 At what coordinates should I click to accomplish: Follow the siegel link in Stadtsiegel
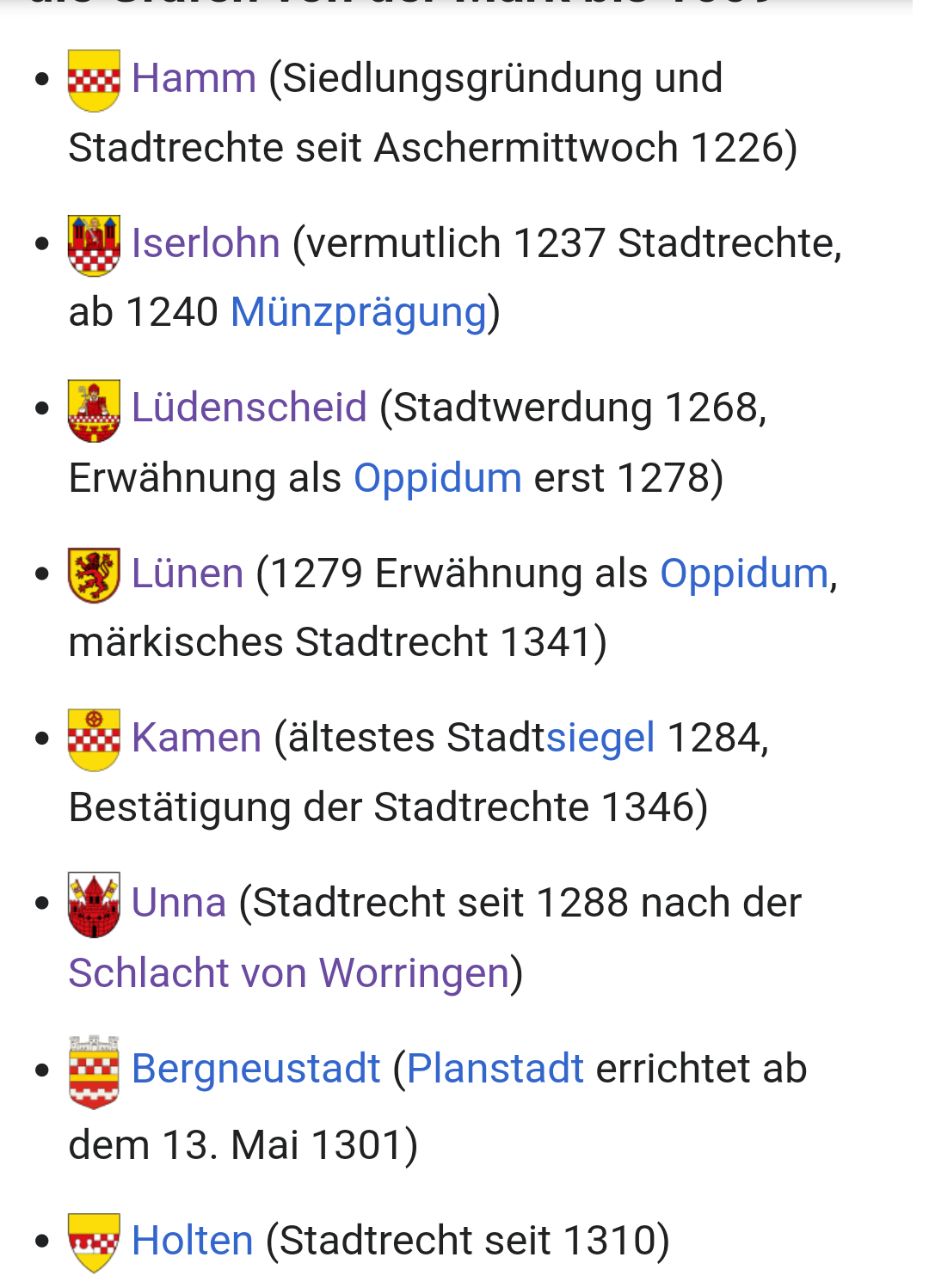[600, 738]
